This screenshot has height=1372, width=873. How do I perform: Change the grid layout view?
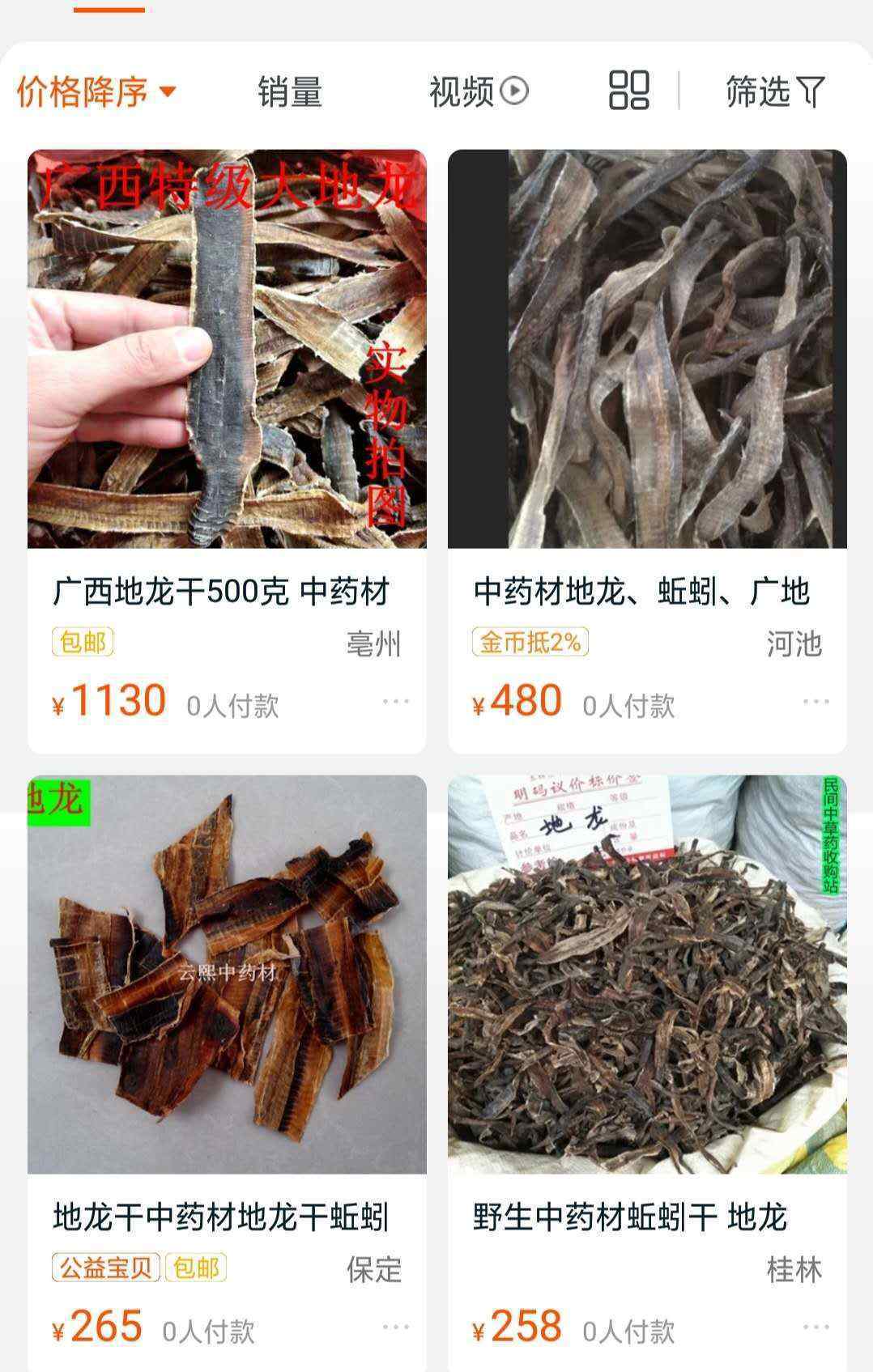click(628, 90)
